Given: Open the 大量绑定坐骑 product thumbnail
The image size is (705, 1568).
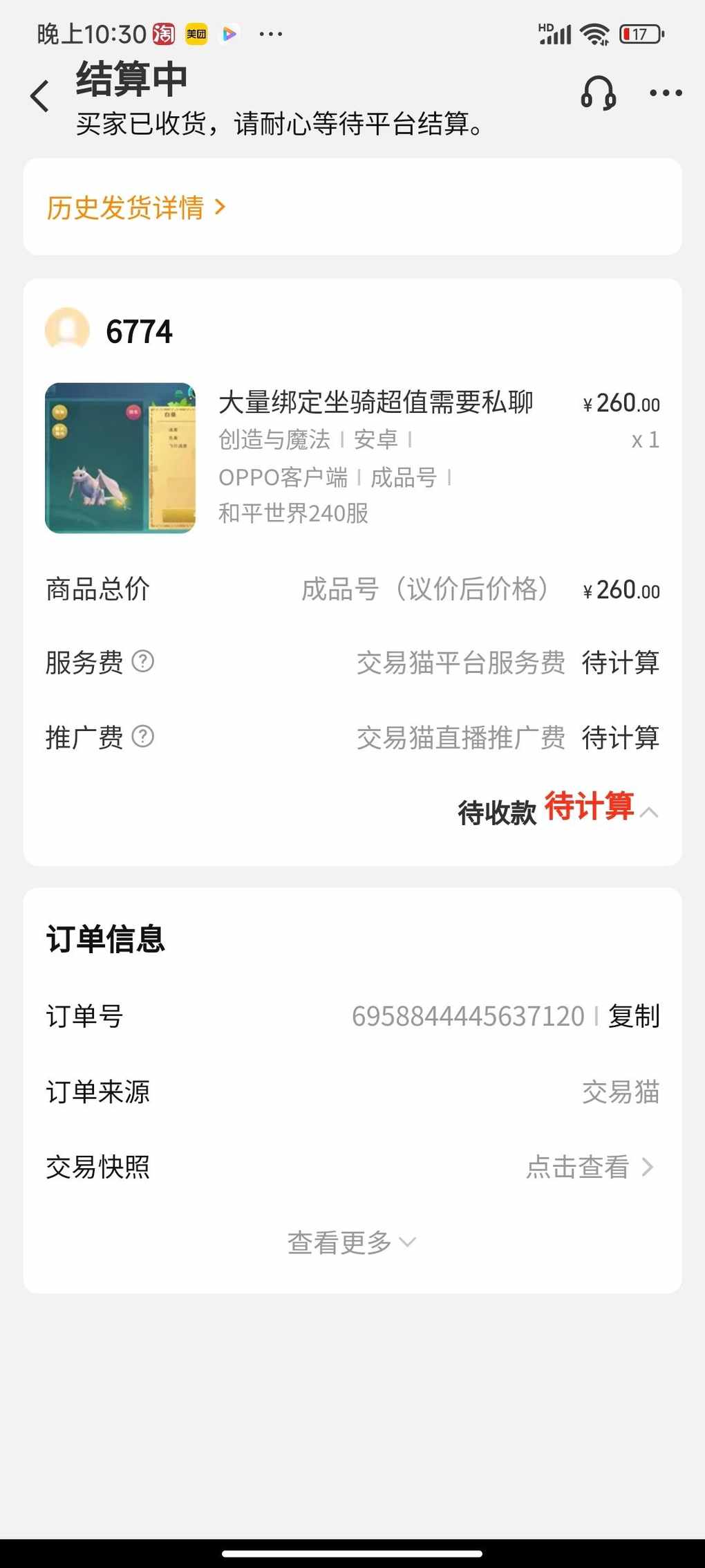Looking at the screenshot, I should coord(120,458).
